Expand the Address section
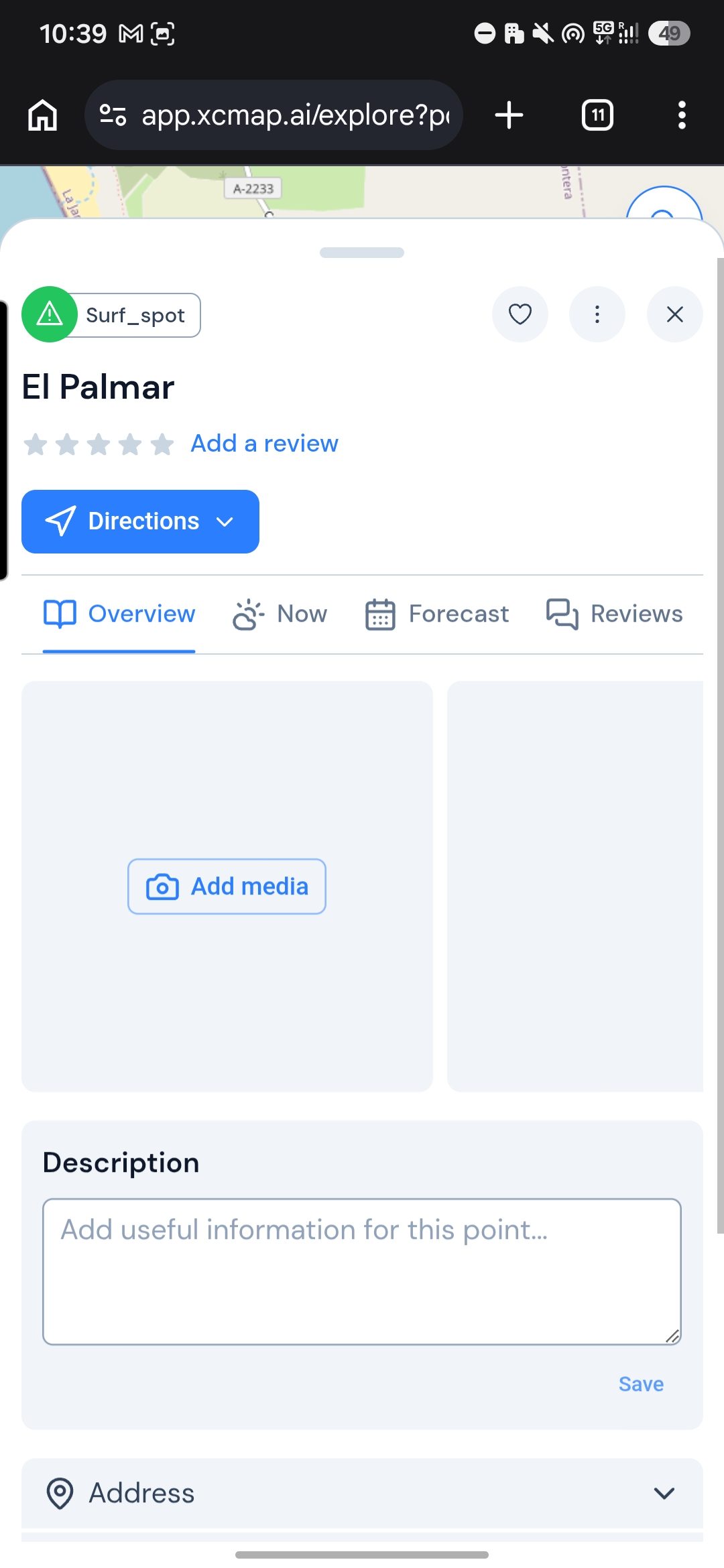The width and height of the screenshot is (724, 1568). point(362,1493)
